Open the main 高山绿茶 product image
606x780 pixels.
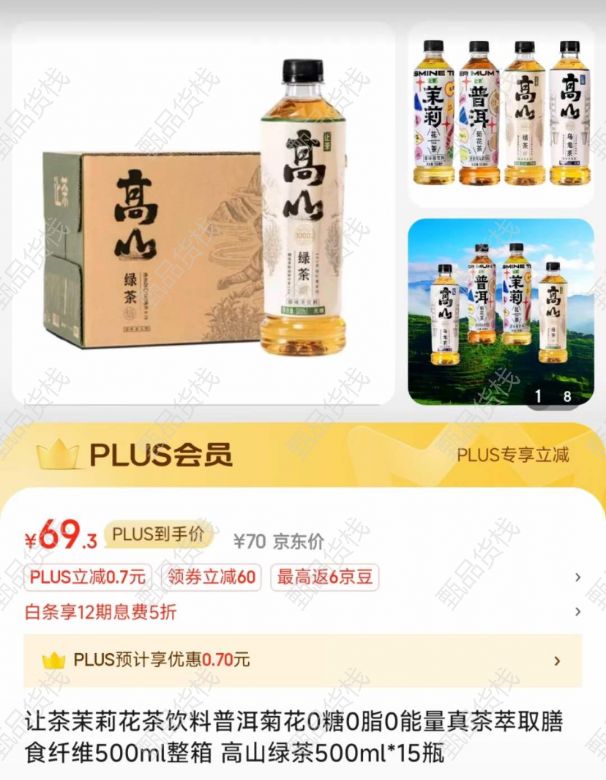204,214
